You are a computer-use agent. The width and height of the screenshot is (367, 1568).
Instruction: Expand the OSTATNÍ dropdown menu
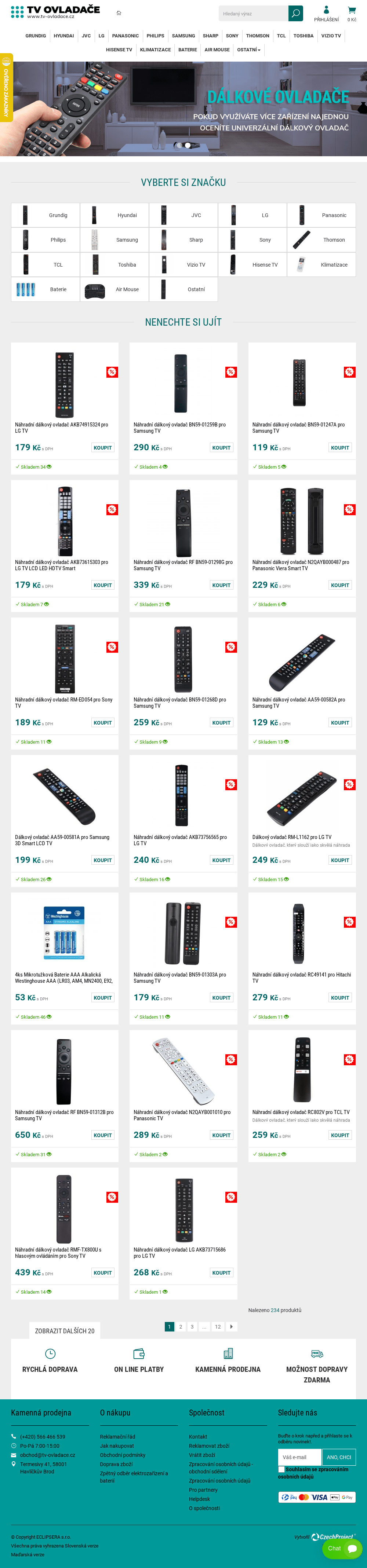coord(249,50)
